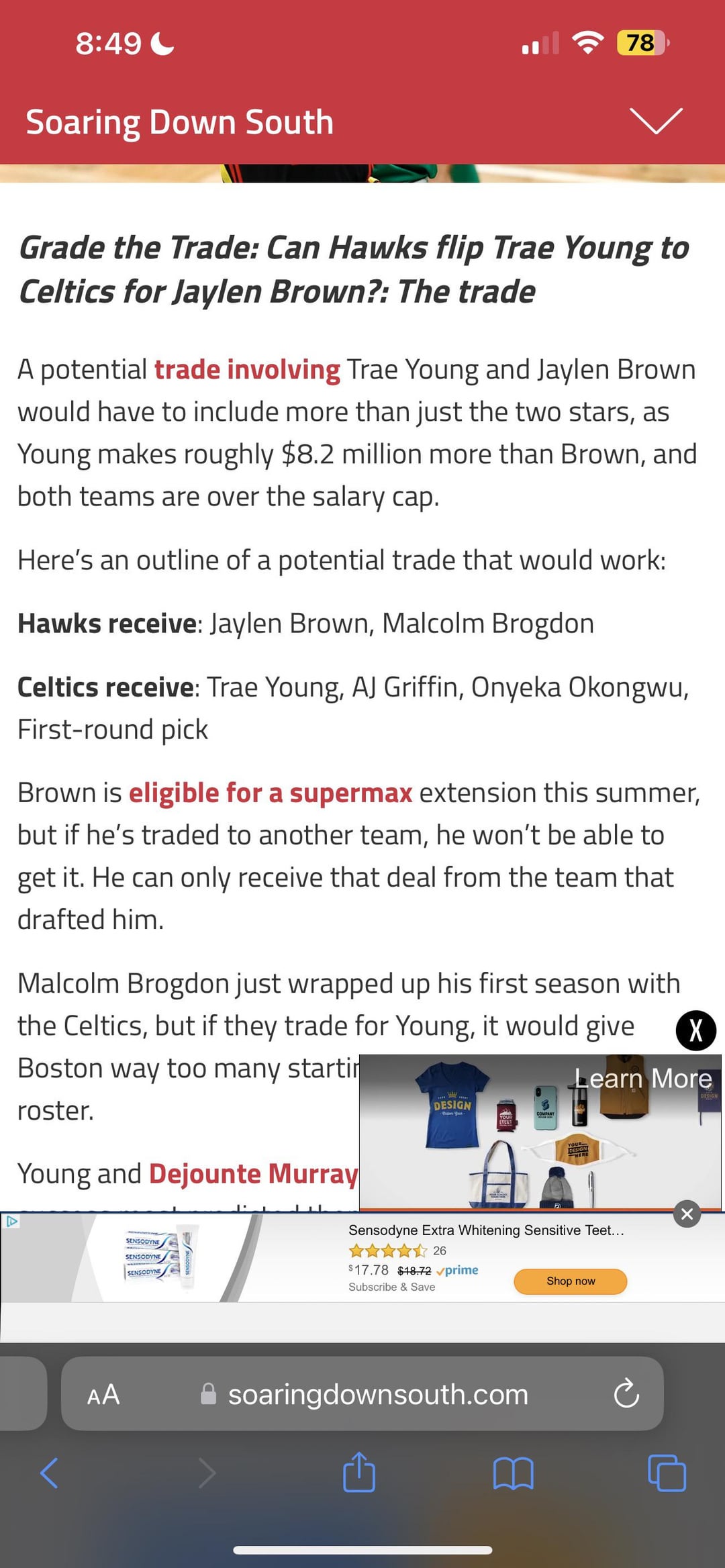Image resolution: width=725 pixels, height=1568 pixels.
Task: Open Safari bookmarks
Action: (x=513, y=1473)
